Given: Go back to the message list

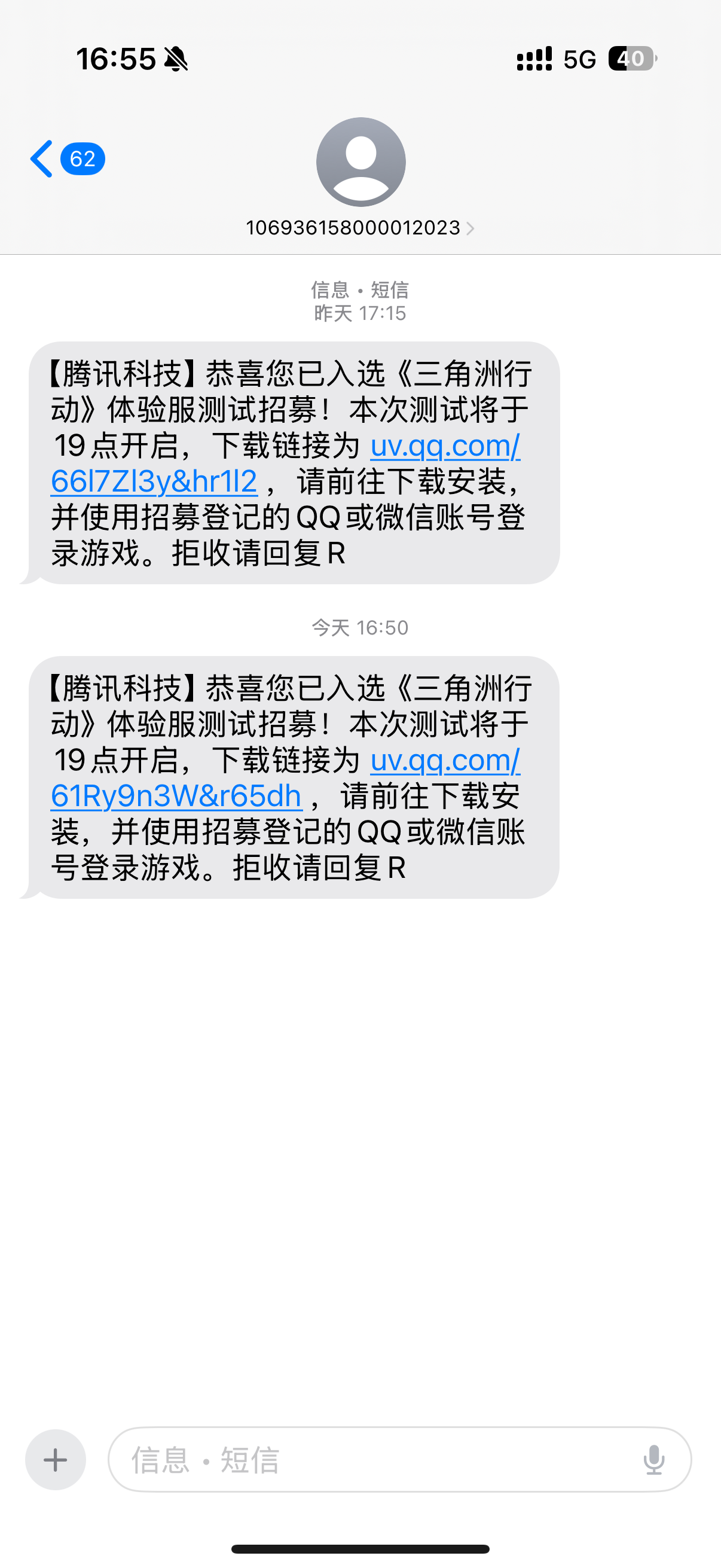Looking at the screenshot, I should pos(67,159).
